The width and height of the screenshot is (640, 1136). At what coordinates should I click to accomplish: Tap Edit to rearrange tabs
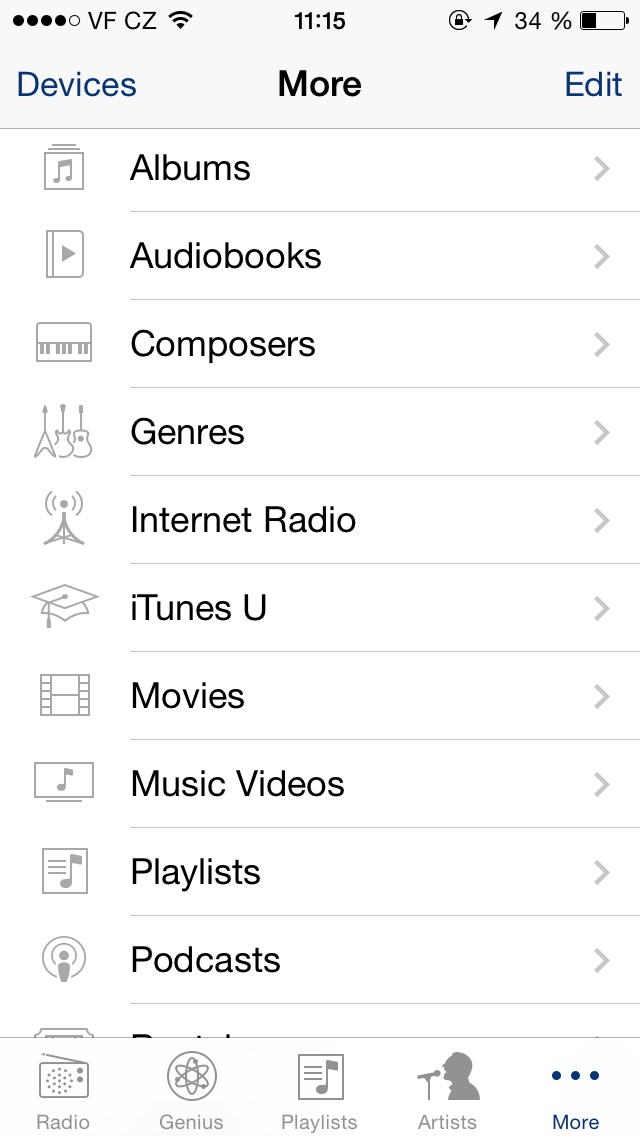[x=593, y=85]
